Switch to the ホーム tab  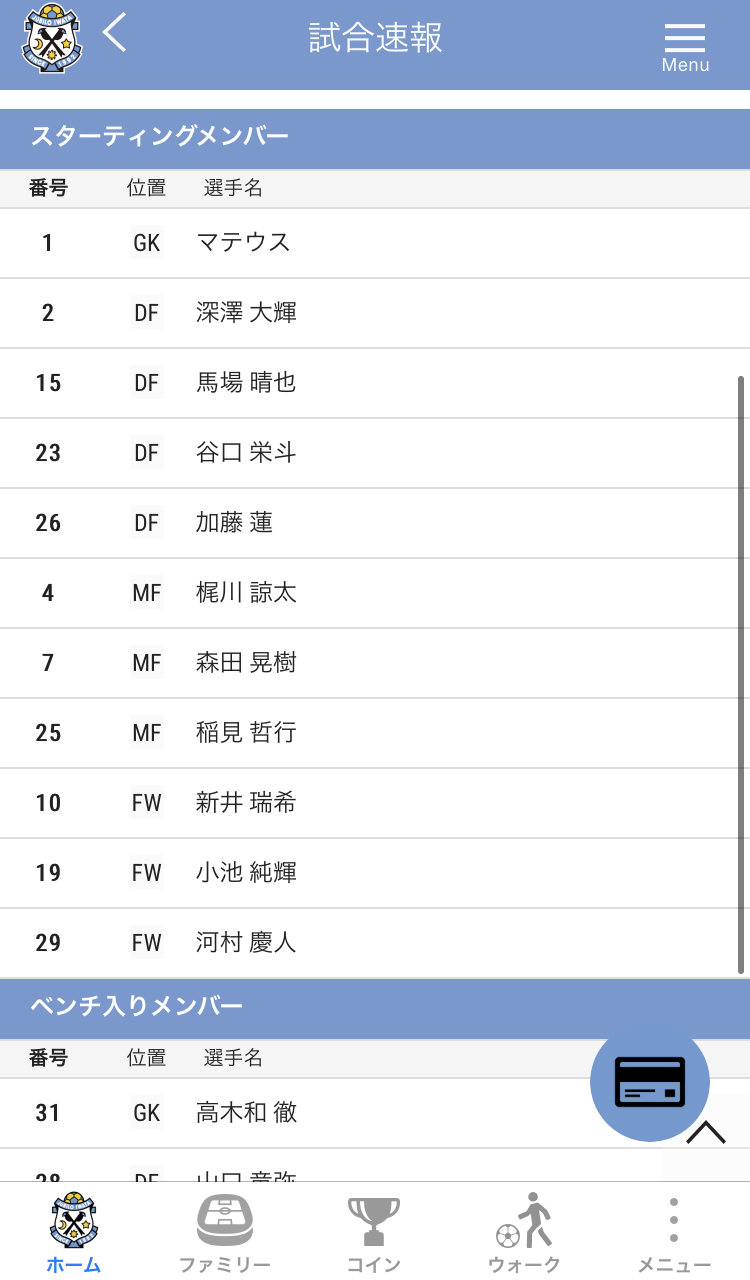click(74, 1232)
